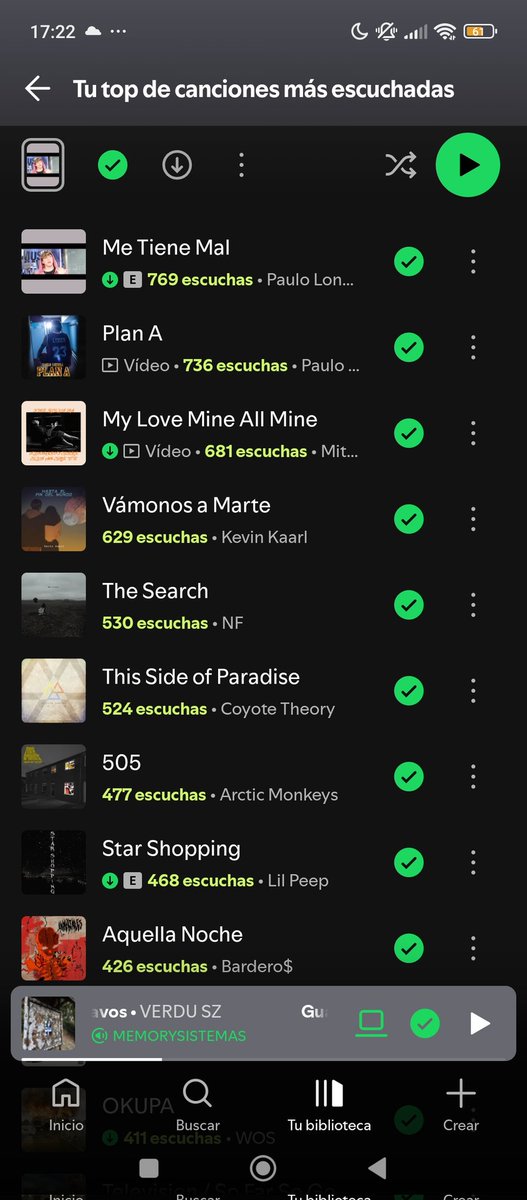
Task: Open options for My Love Mine All Mine
Action: 473,433
